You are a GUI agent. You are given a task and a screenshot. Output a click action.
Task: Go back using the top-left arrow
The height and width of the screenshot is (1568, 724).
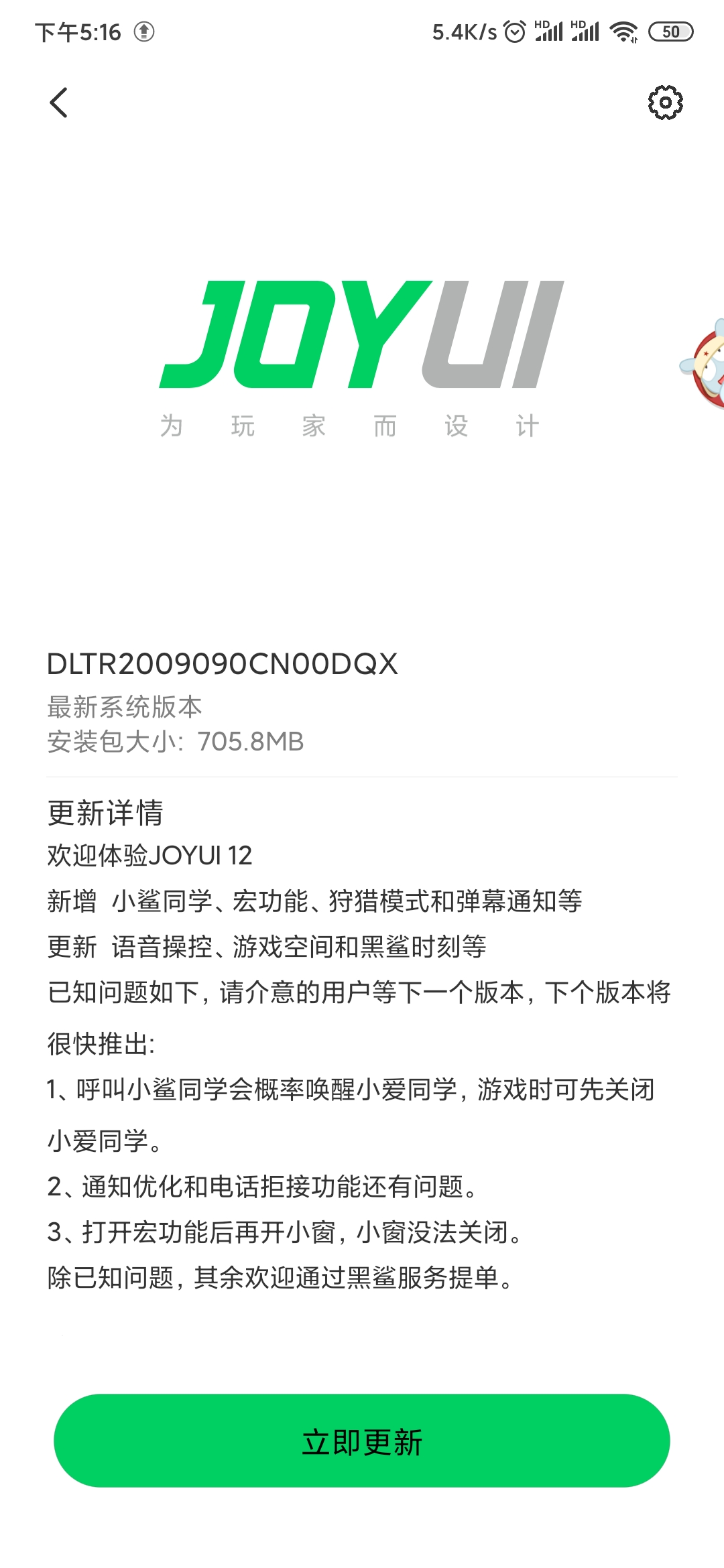(59, 103)
